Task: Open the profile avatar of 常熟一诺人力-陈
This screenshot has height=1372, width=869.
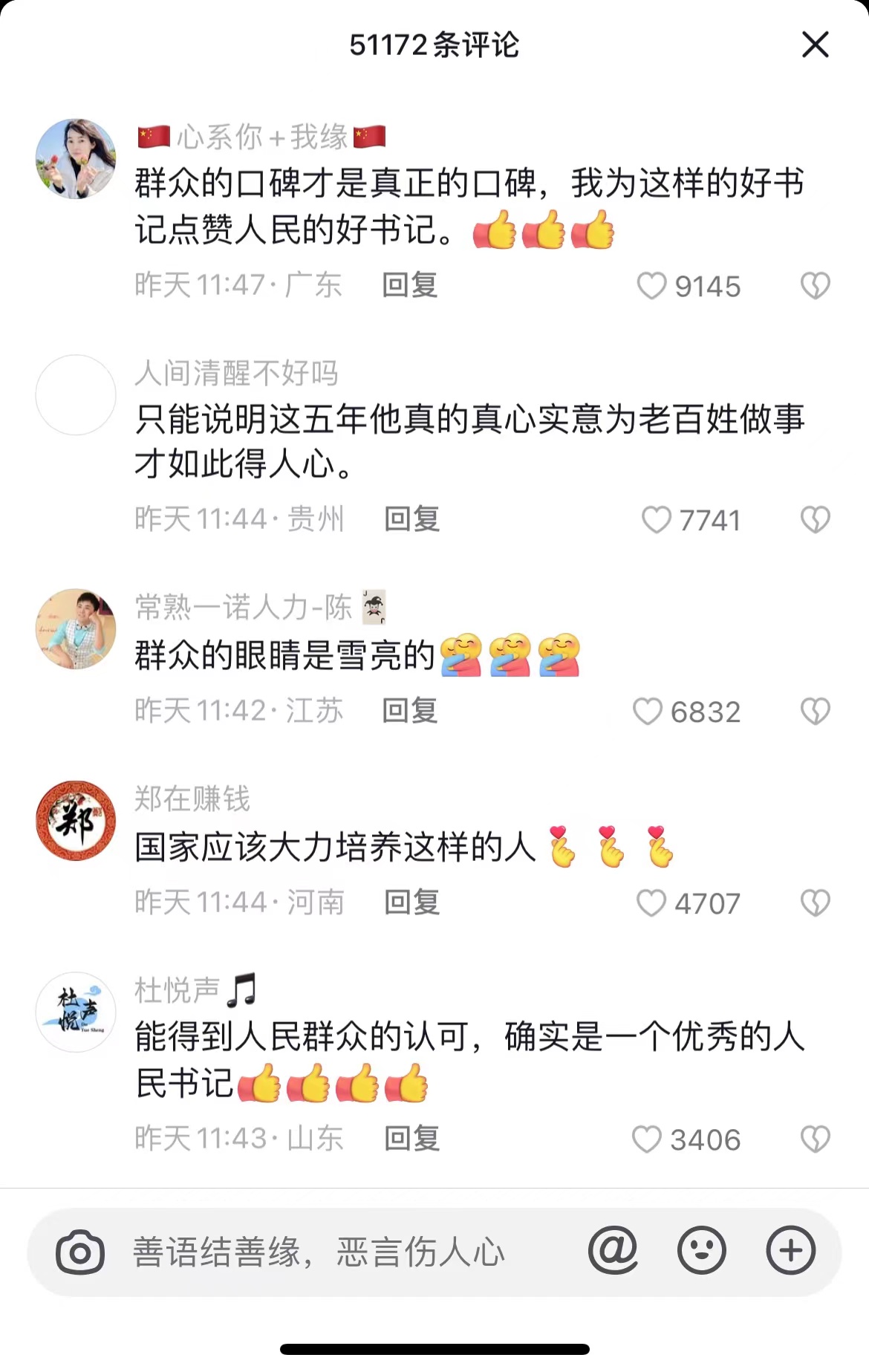Action: [x=76, y=628]
